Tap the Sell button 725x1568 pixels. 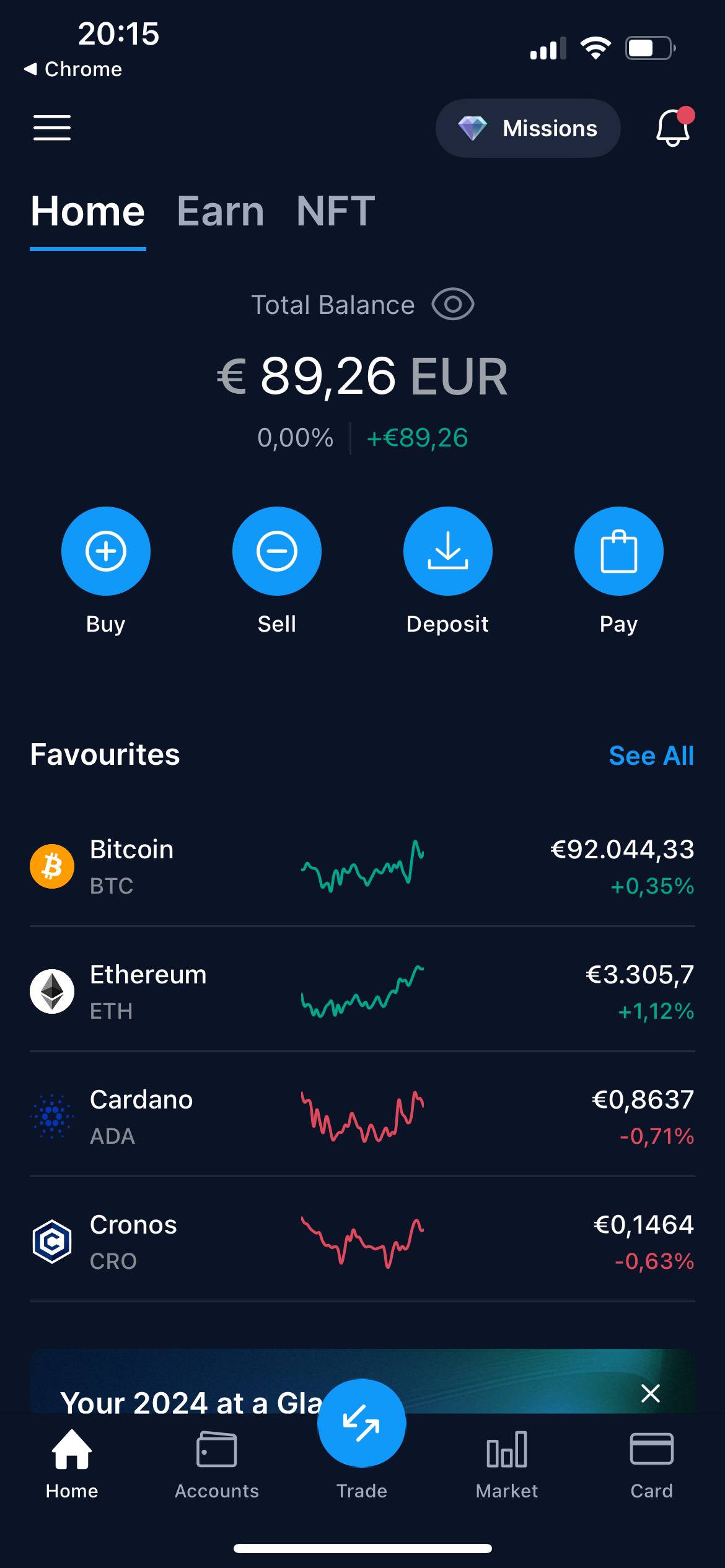[277, 551]
